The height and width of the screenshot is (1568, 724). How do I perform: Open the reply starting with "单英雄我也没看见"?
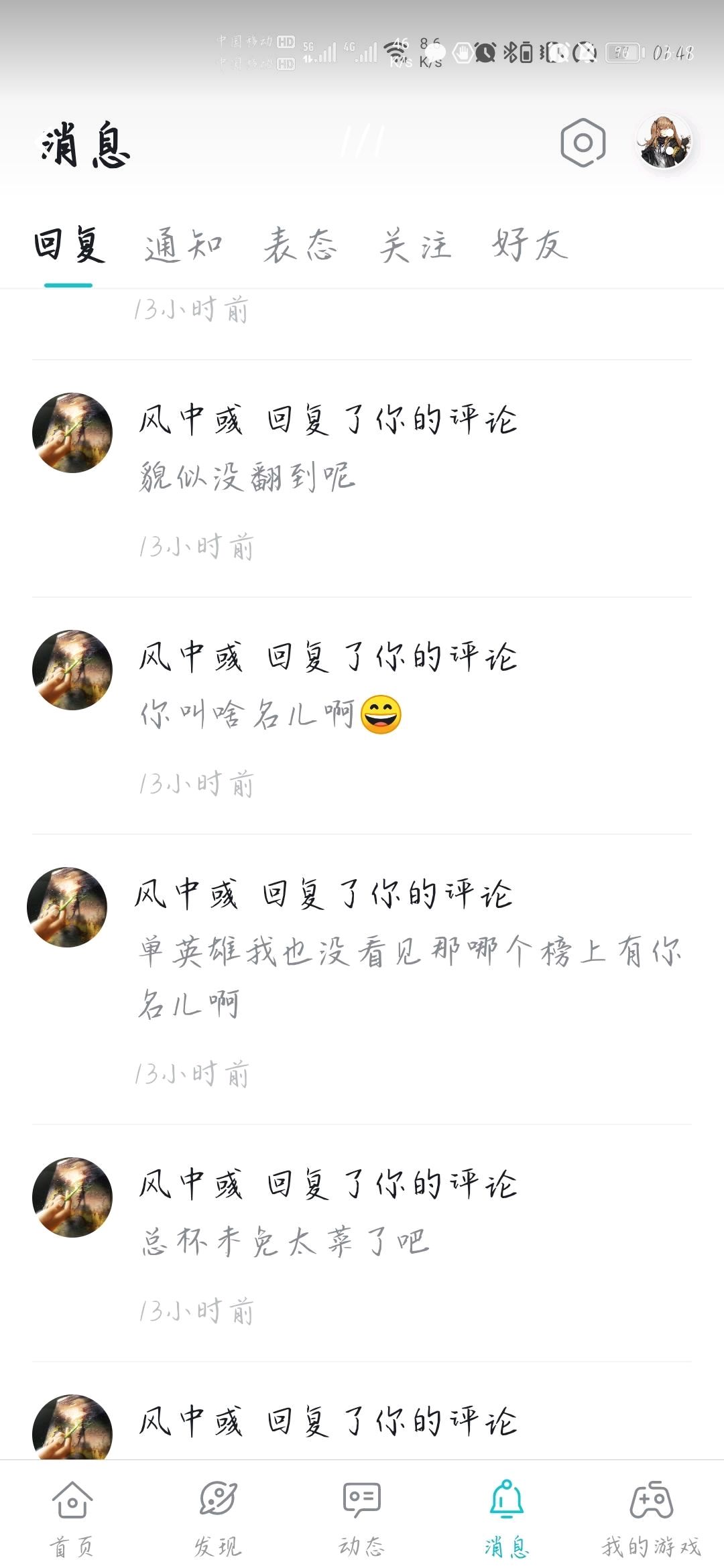tap(362, 979)
